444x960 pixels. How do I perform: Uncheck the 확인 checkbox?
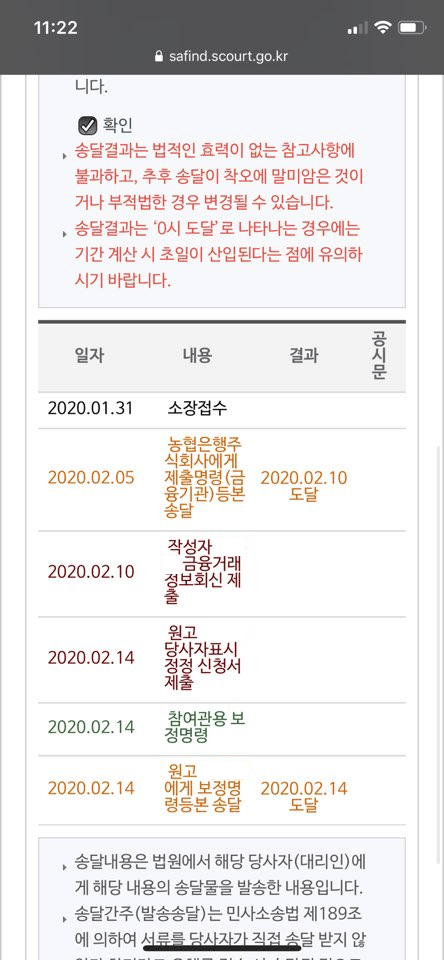(x=88, y=126)
